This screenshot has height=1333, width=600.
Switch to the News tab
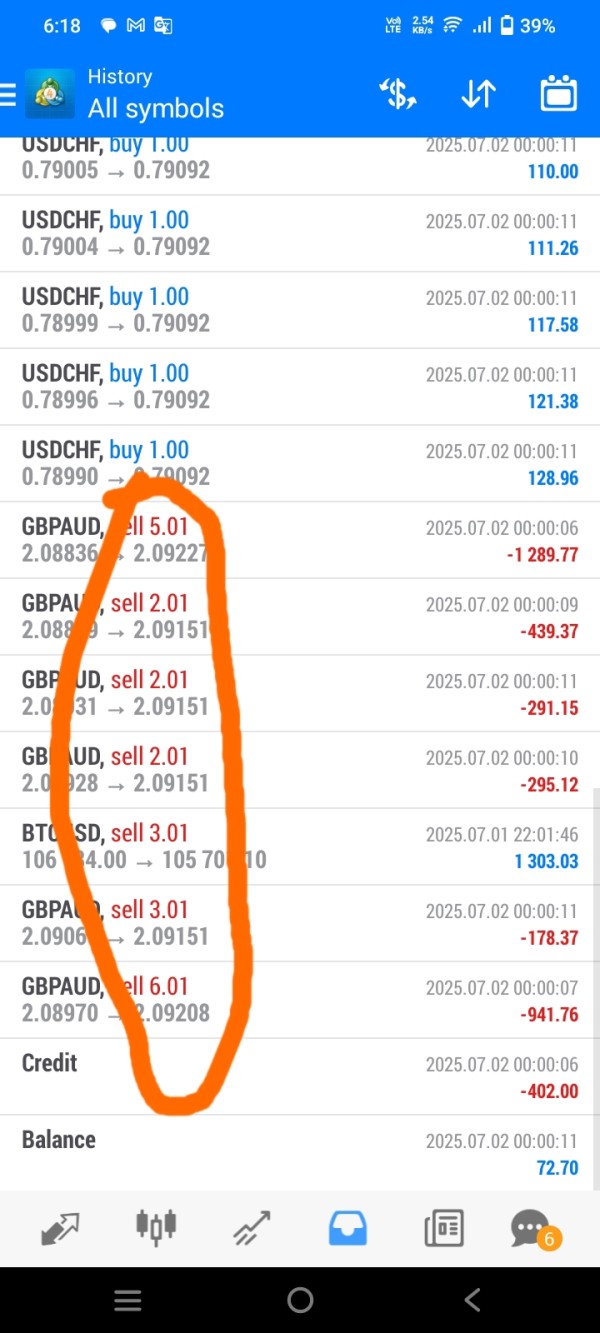443,1227
